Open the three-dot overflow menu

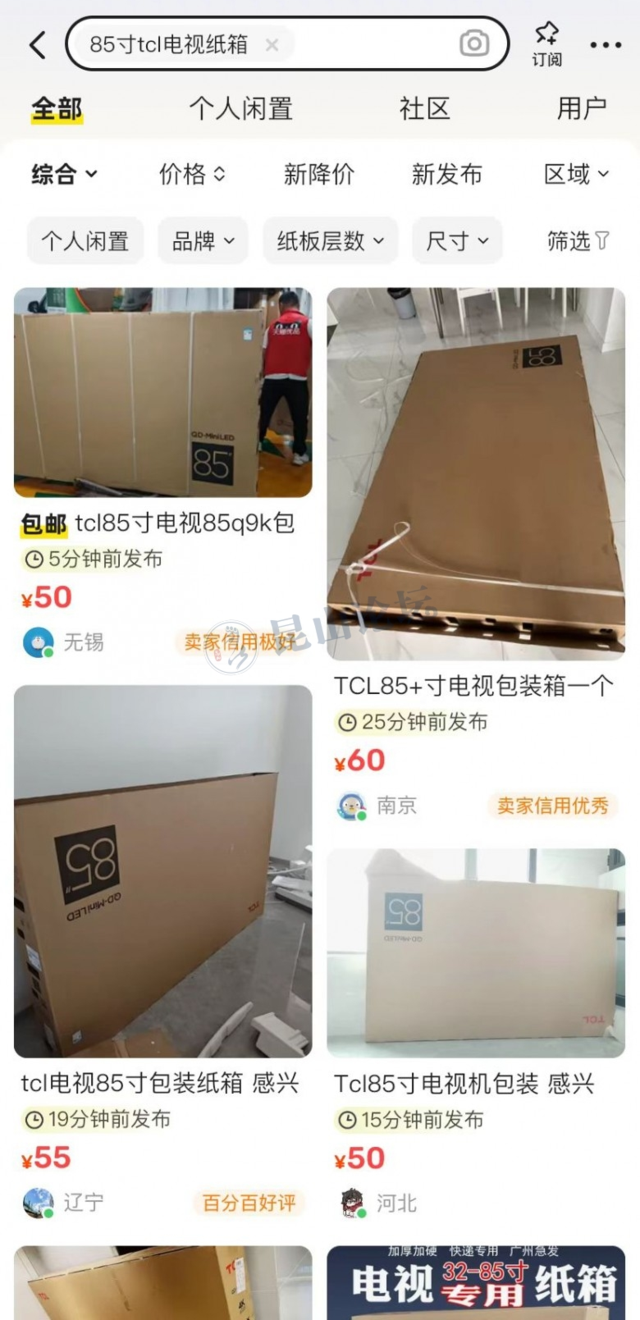pos(606,45)
